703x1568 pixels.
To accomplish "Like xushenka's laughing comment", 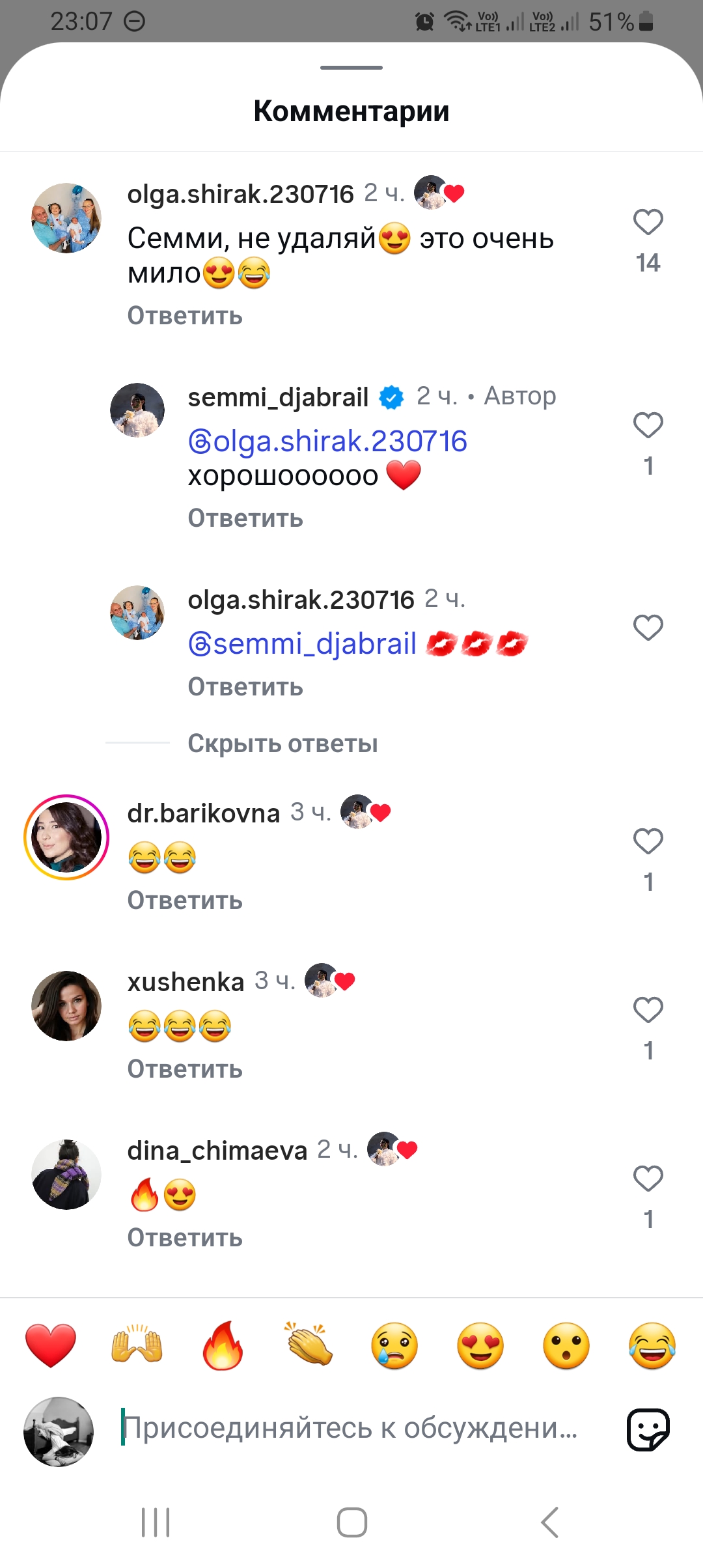I will click(x=648, y=1010).
